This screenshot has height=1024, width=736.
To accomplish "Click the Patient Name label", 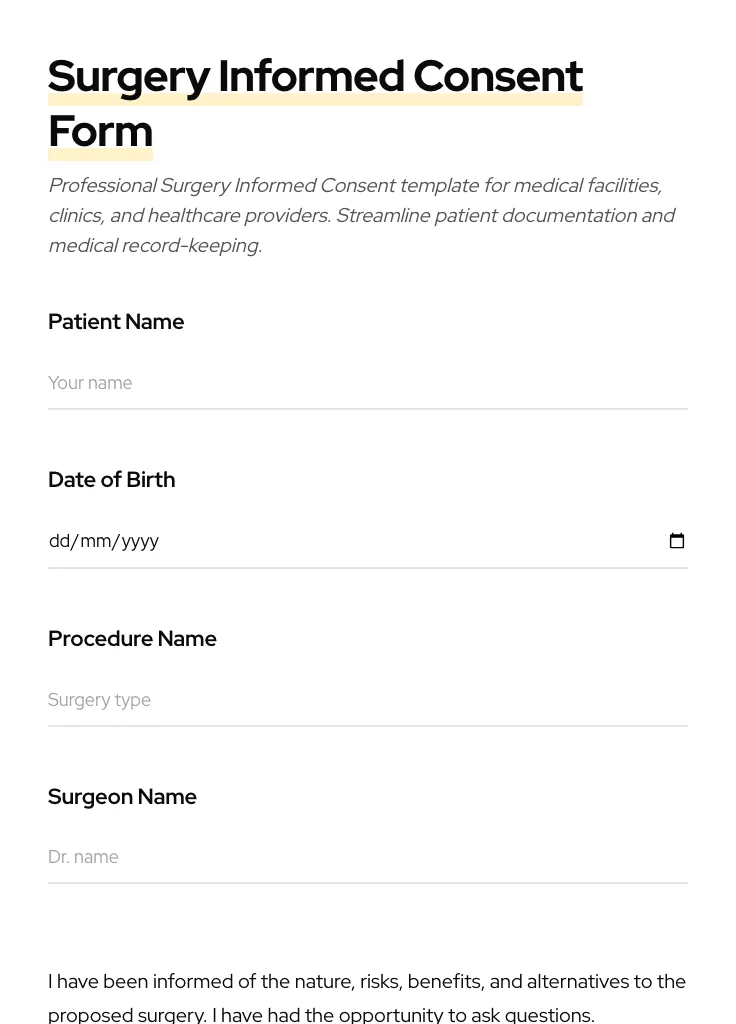I will pyautogui.click(x=116, y=321).
